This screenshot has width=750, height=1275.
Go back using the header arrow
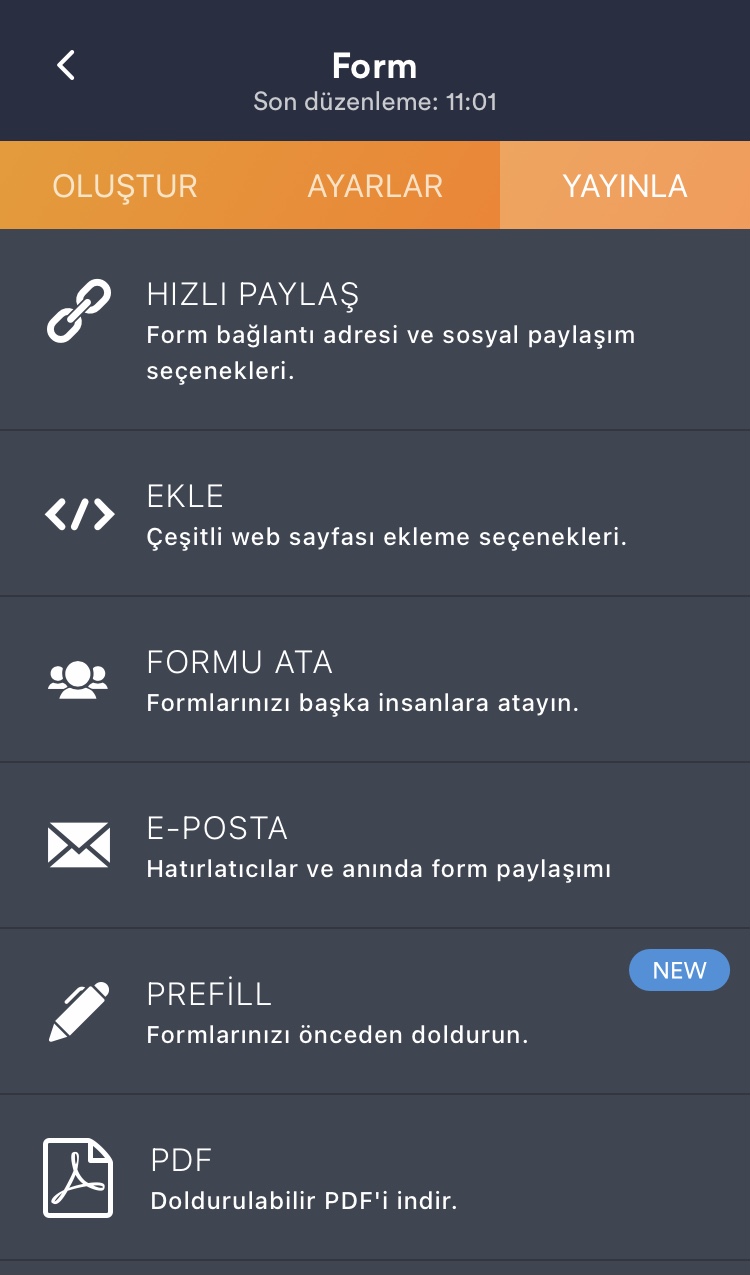coord(66,66)
